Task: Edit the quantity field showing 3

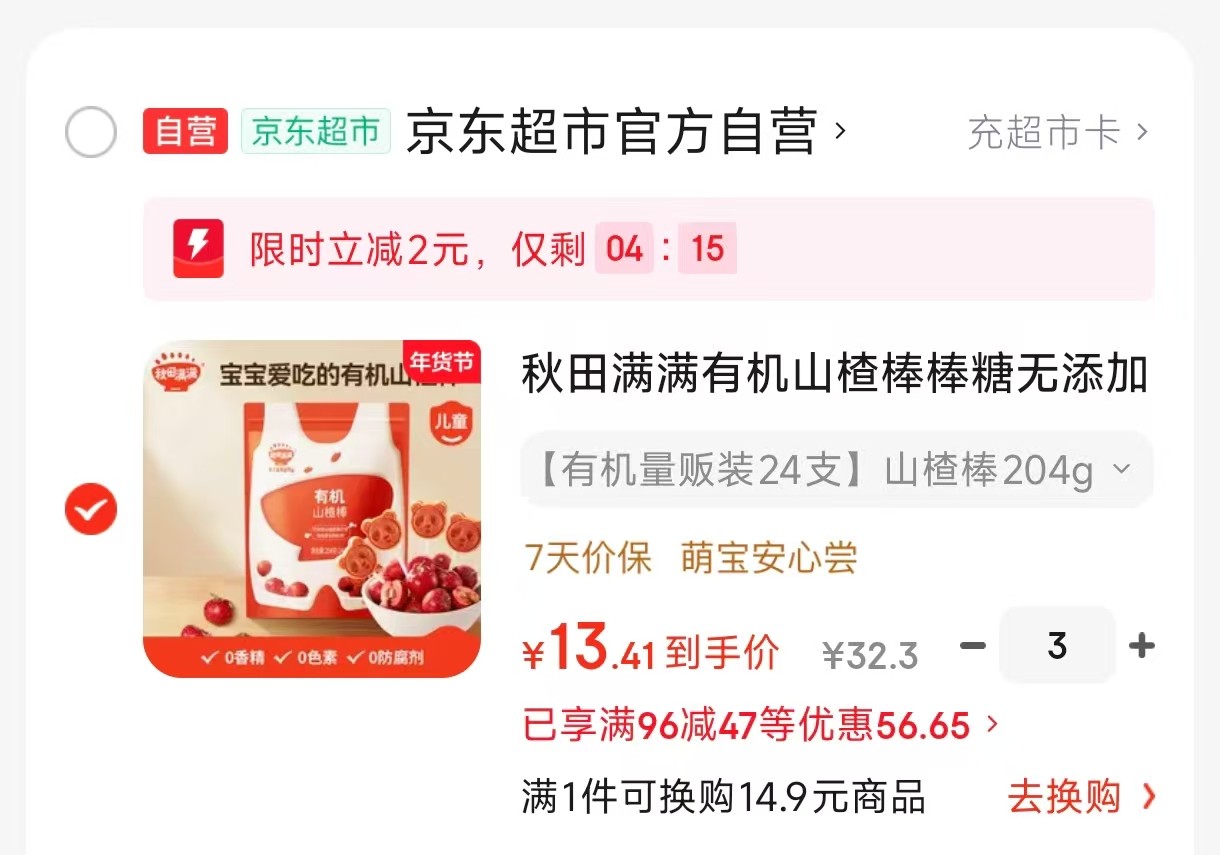Action: tap(1057, 646)
